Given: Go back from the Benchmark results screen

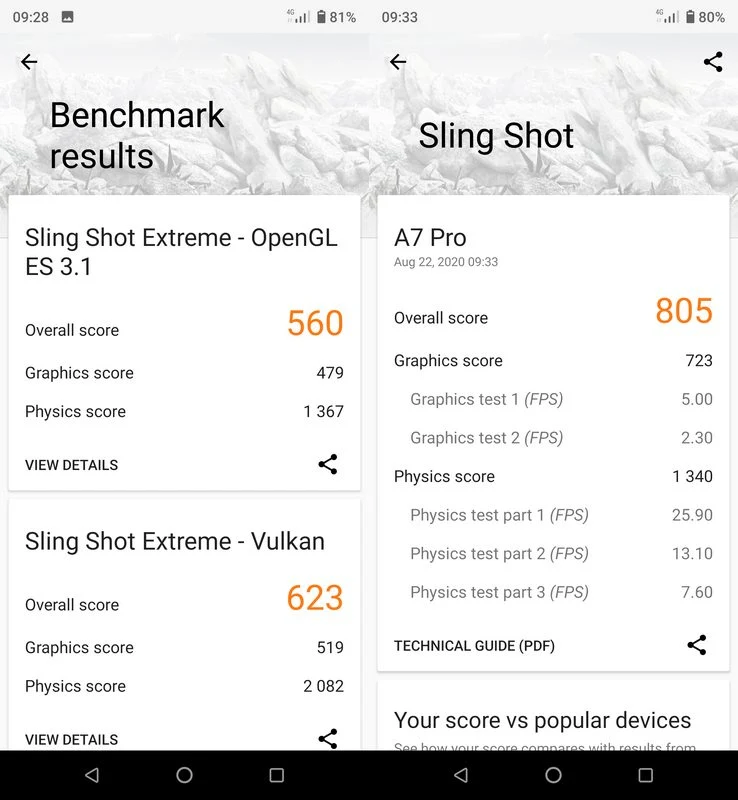Looking at the screenshot, I should point(29,62).
